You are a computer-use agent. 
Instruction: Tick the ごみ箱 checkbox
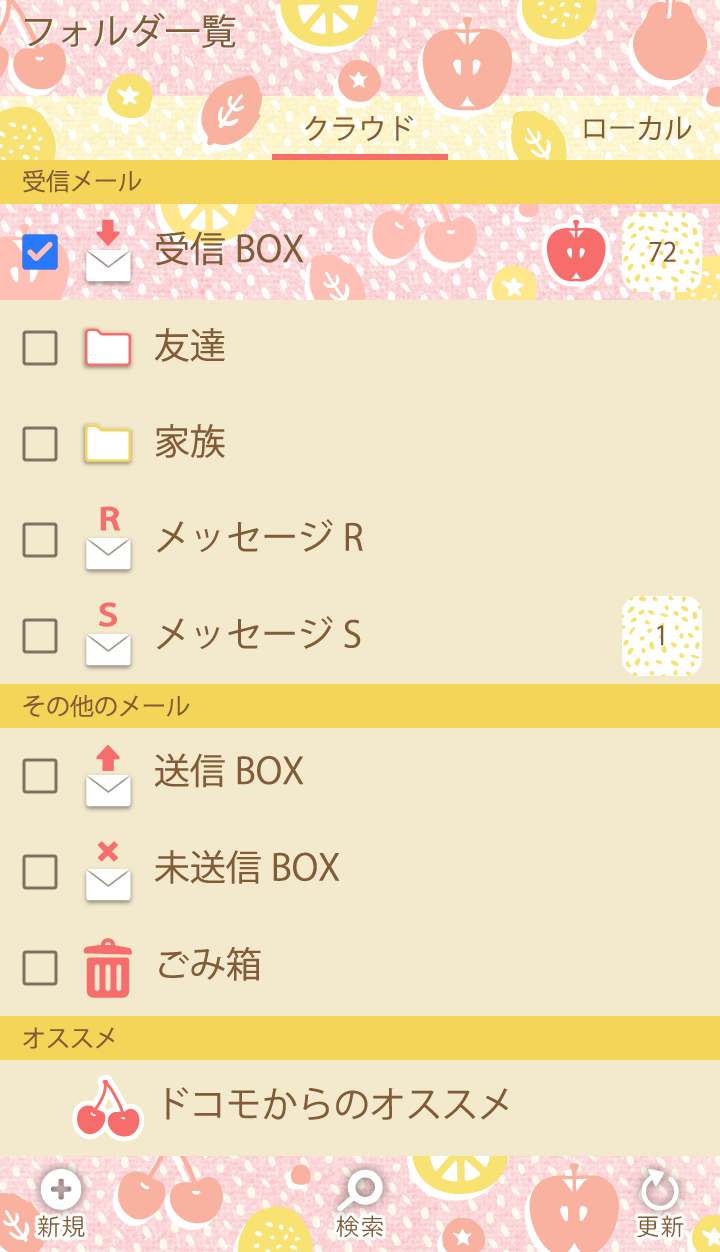pyautogui.click(x=40, y=968)
